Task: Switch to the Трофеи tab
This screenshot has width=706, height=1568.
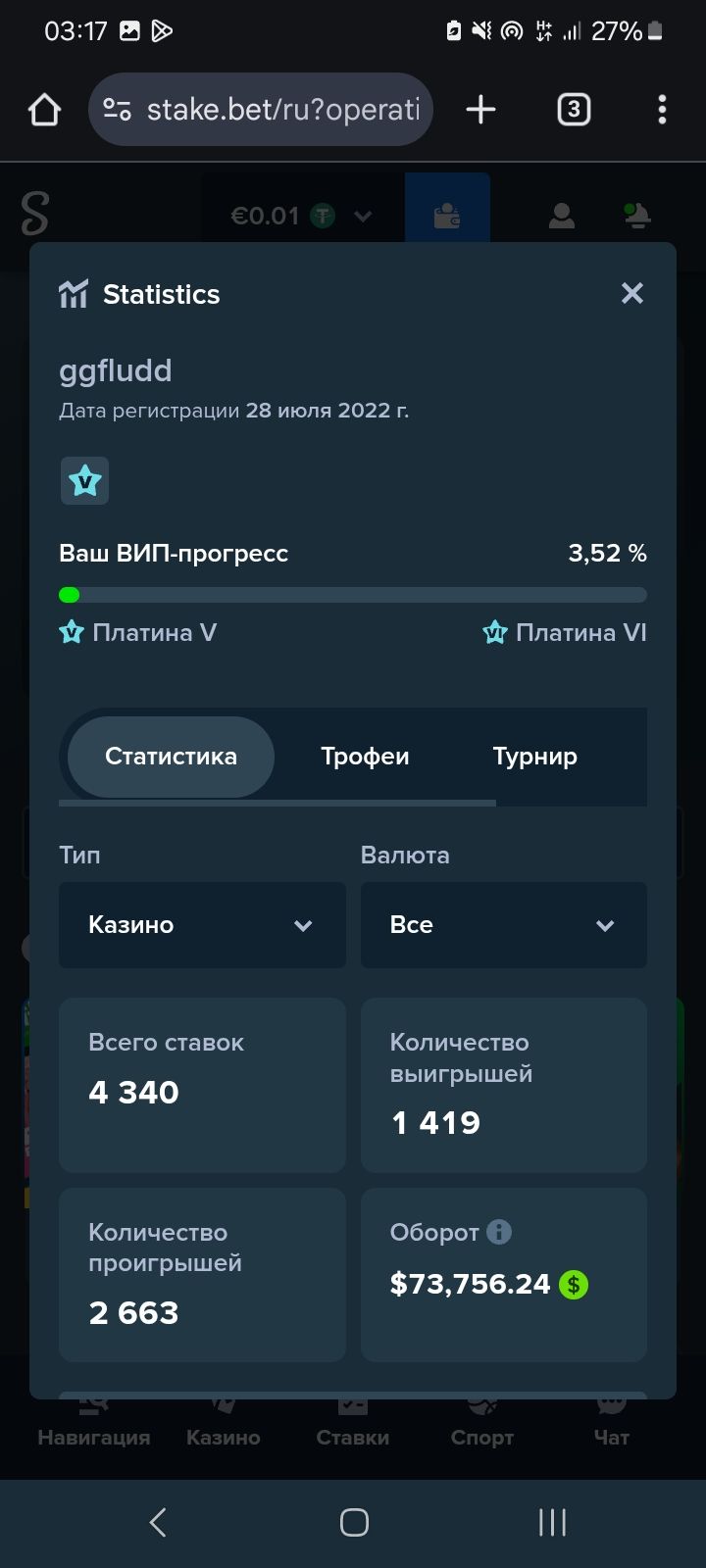Action: tap(365, 757)
